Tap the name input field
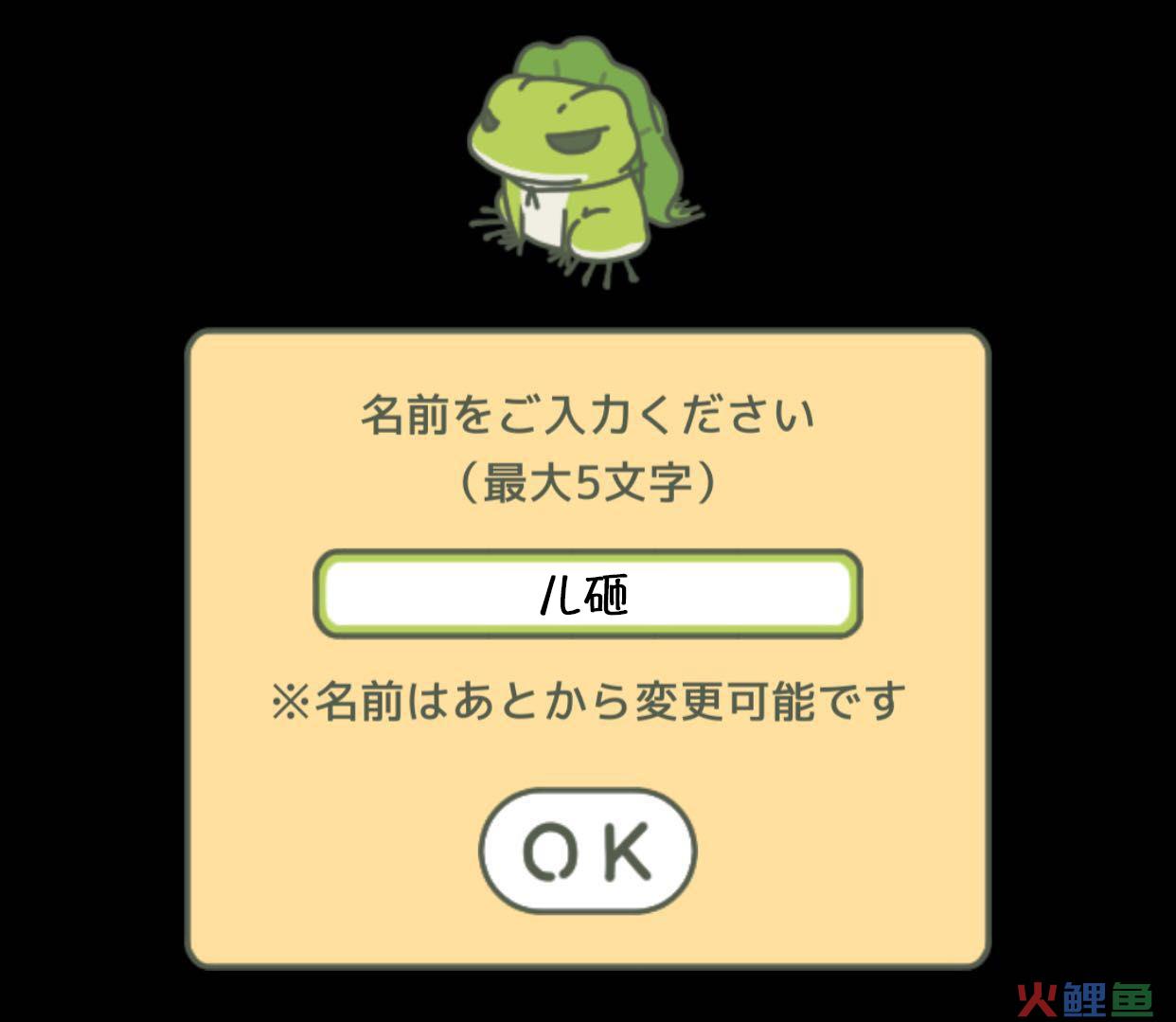The image size is (1176, 1022). click(587, 595)
